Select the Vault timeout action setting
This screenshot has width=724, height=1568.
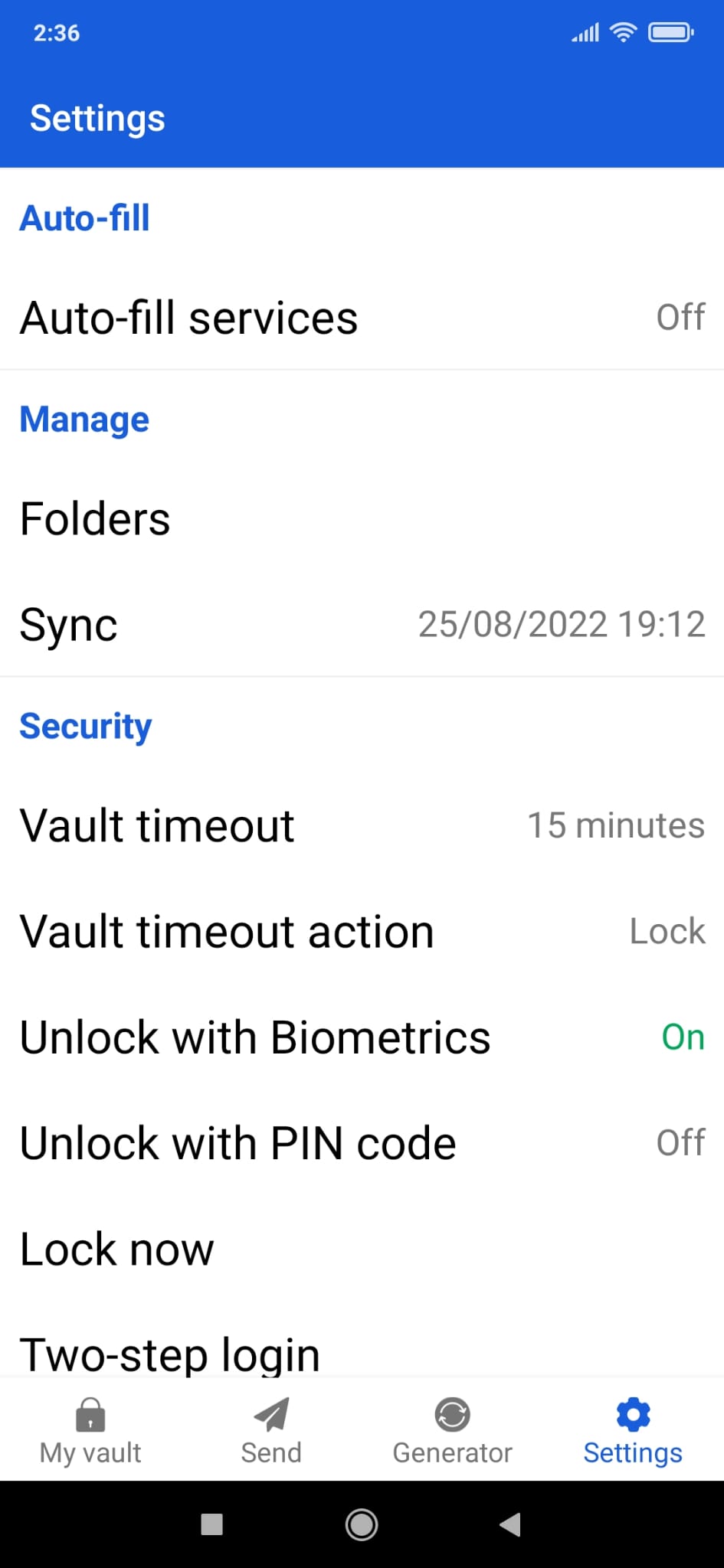coord(362,932)
